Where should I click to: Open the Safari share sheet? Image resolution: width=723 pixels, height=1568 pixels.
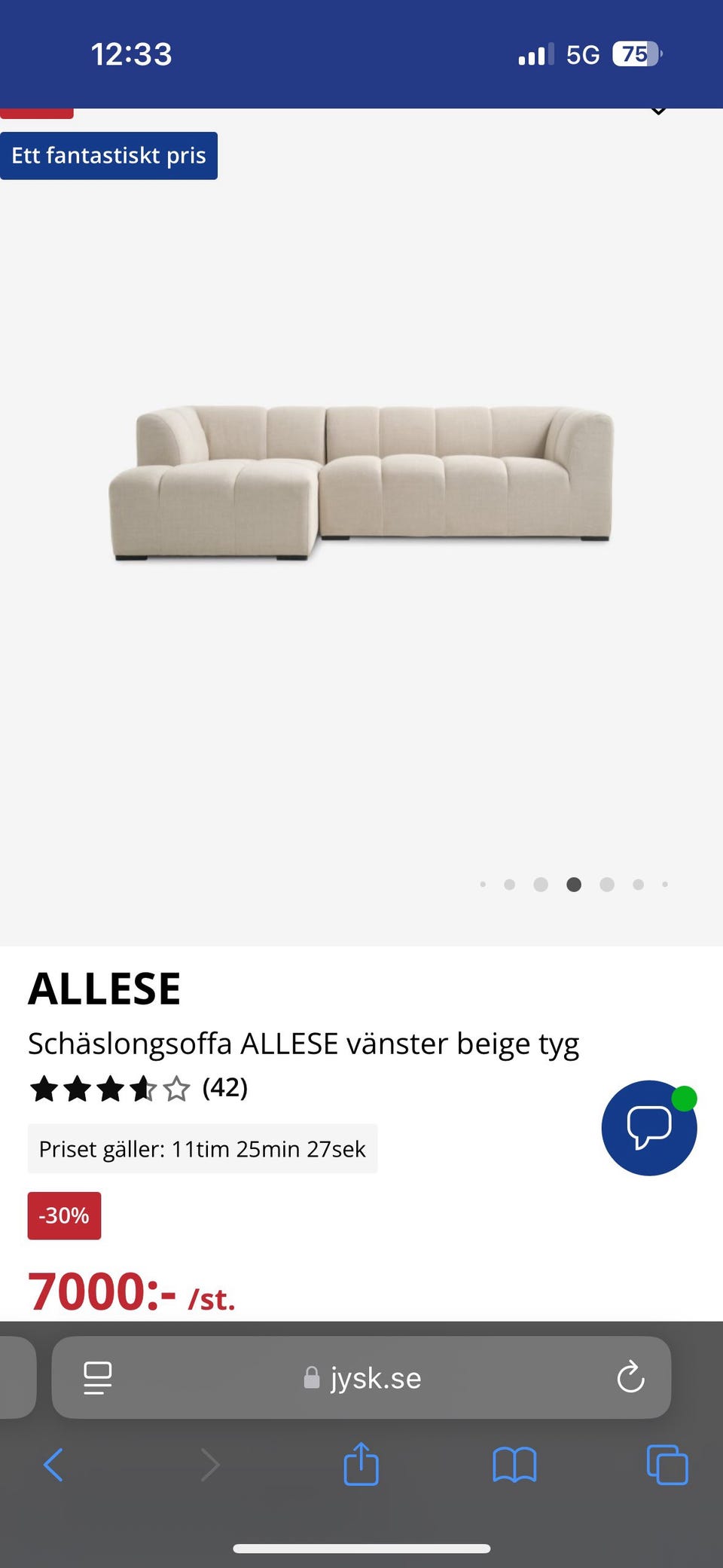coord(361,1465)
